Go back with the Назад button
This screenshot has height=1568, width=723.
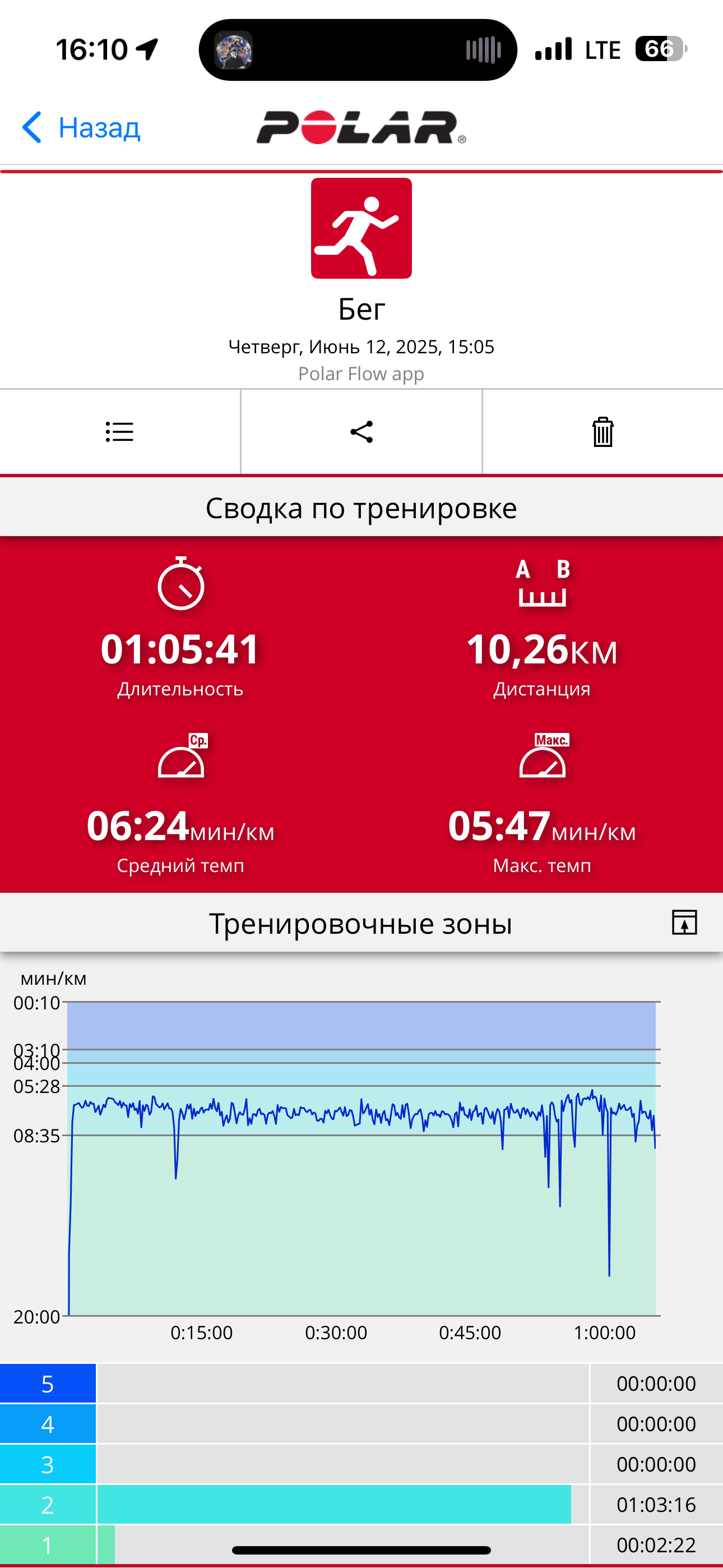pos(81,128)
